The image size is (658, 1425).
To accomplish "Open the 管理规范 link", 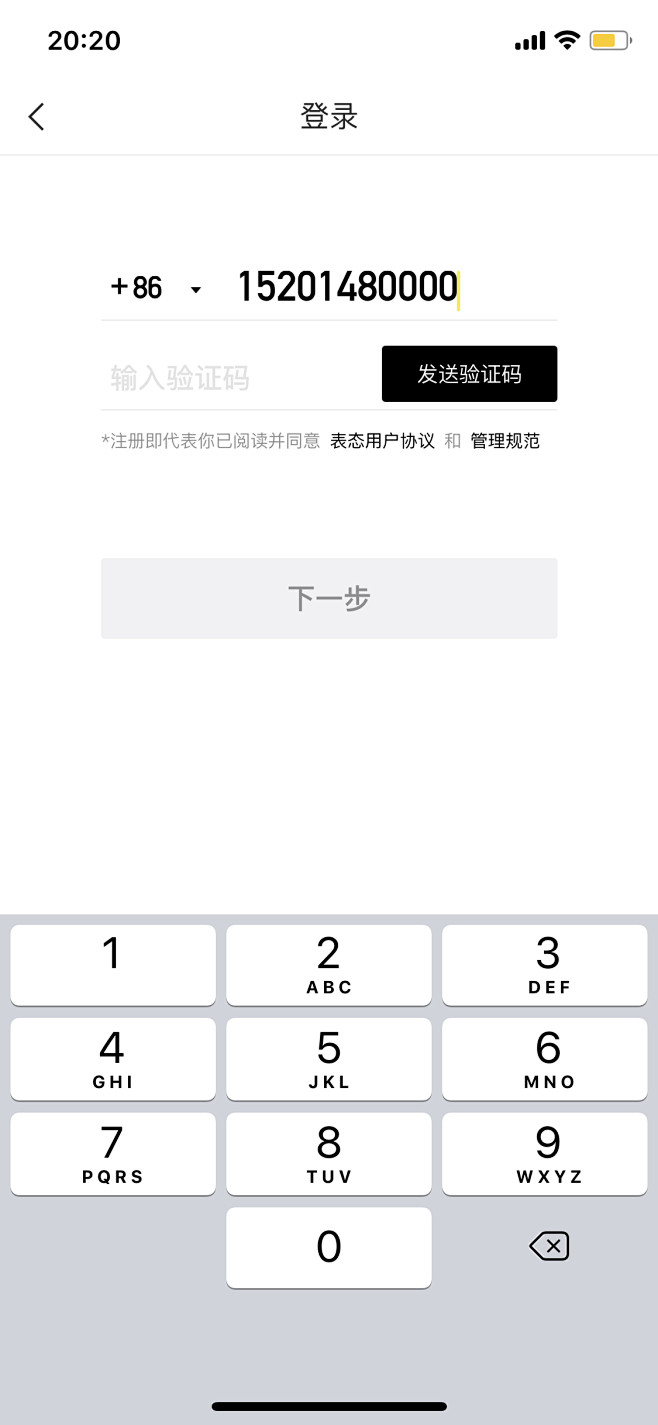I will 505,441.
